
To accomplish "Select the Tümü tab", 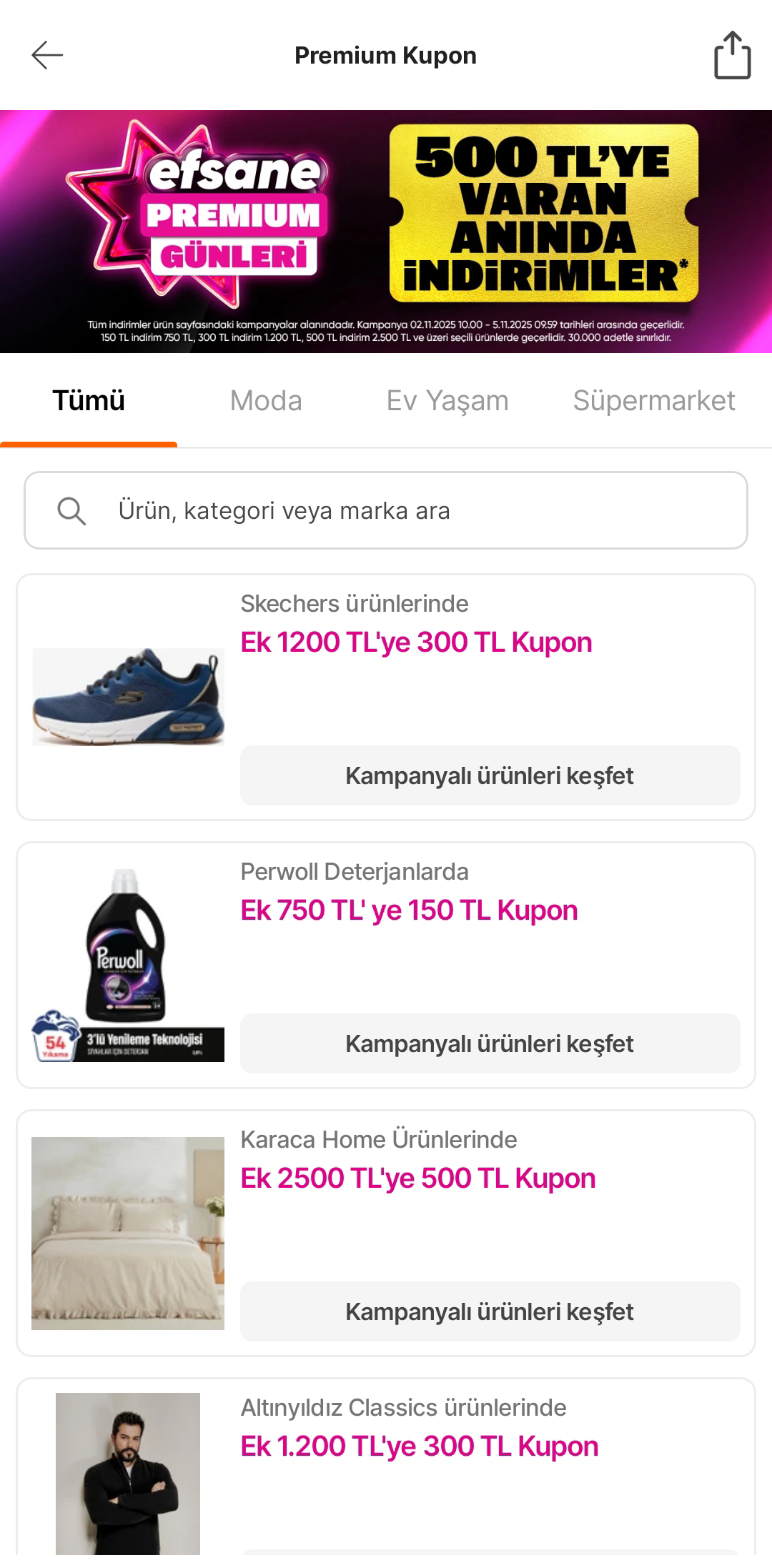I will 89,401.
